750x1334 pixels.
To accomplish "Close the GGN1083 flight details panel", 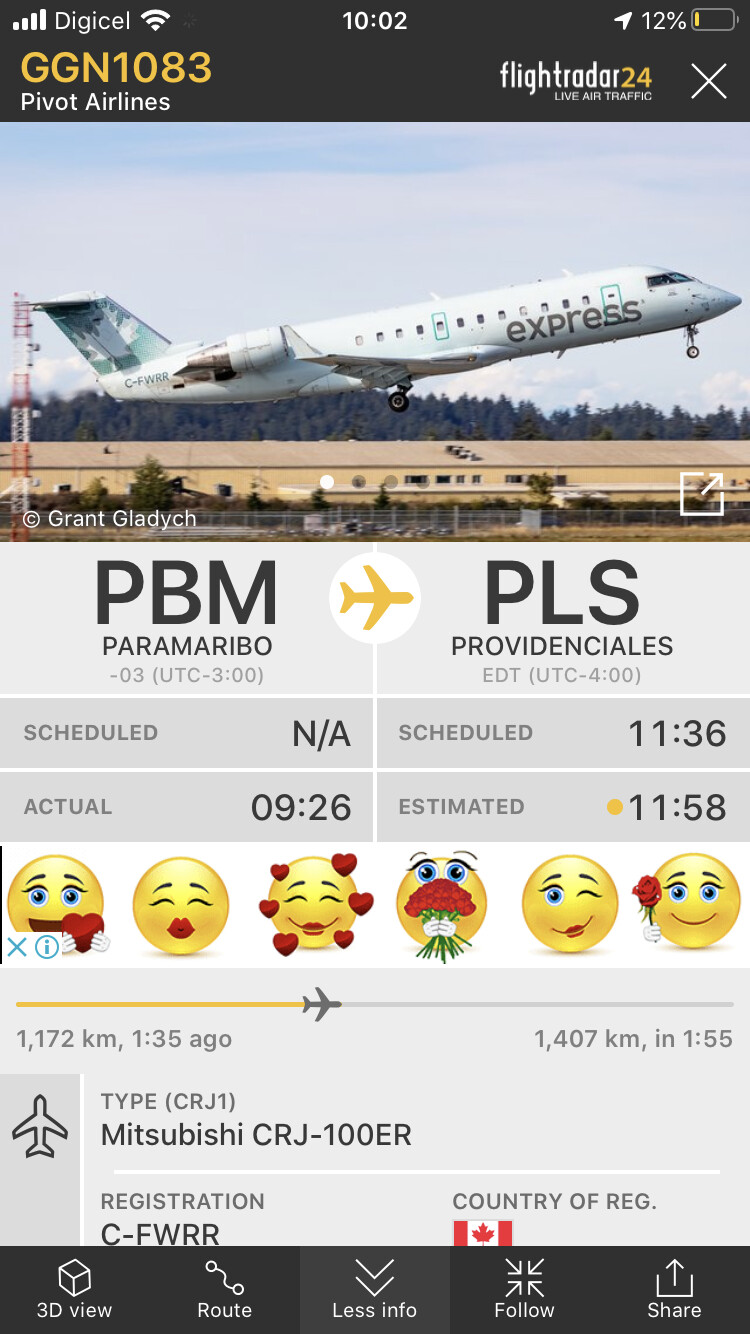I will click(708, 81).
